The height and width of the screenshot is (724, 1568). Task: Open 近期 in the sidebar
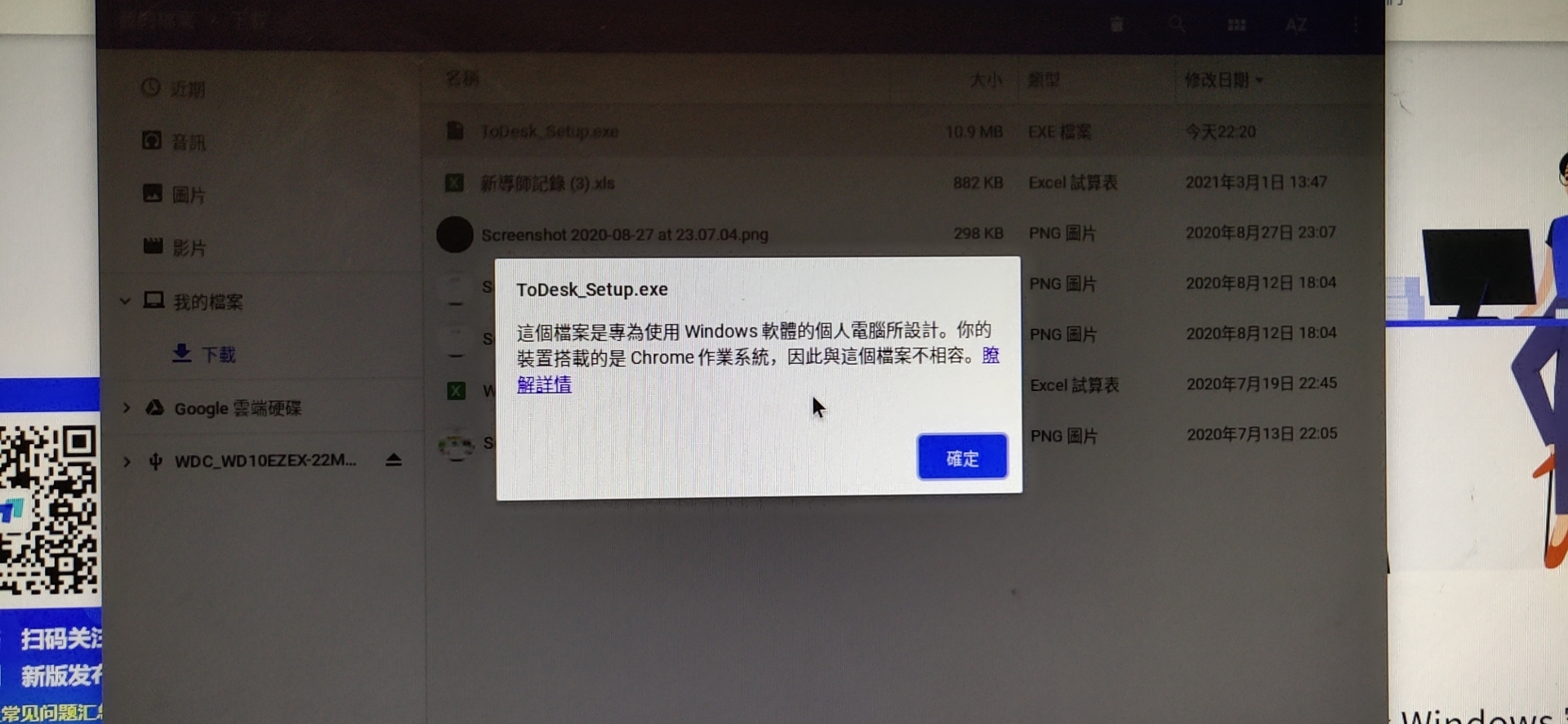click(187, 89)
